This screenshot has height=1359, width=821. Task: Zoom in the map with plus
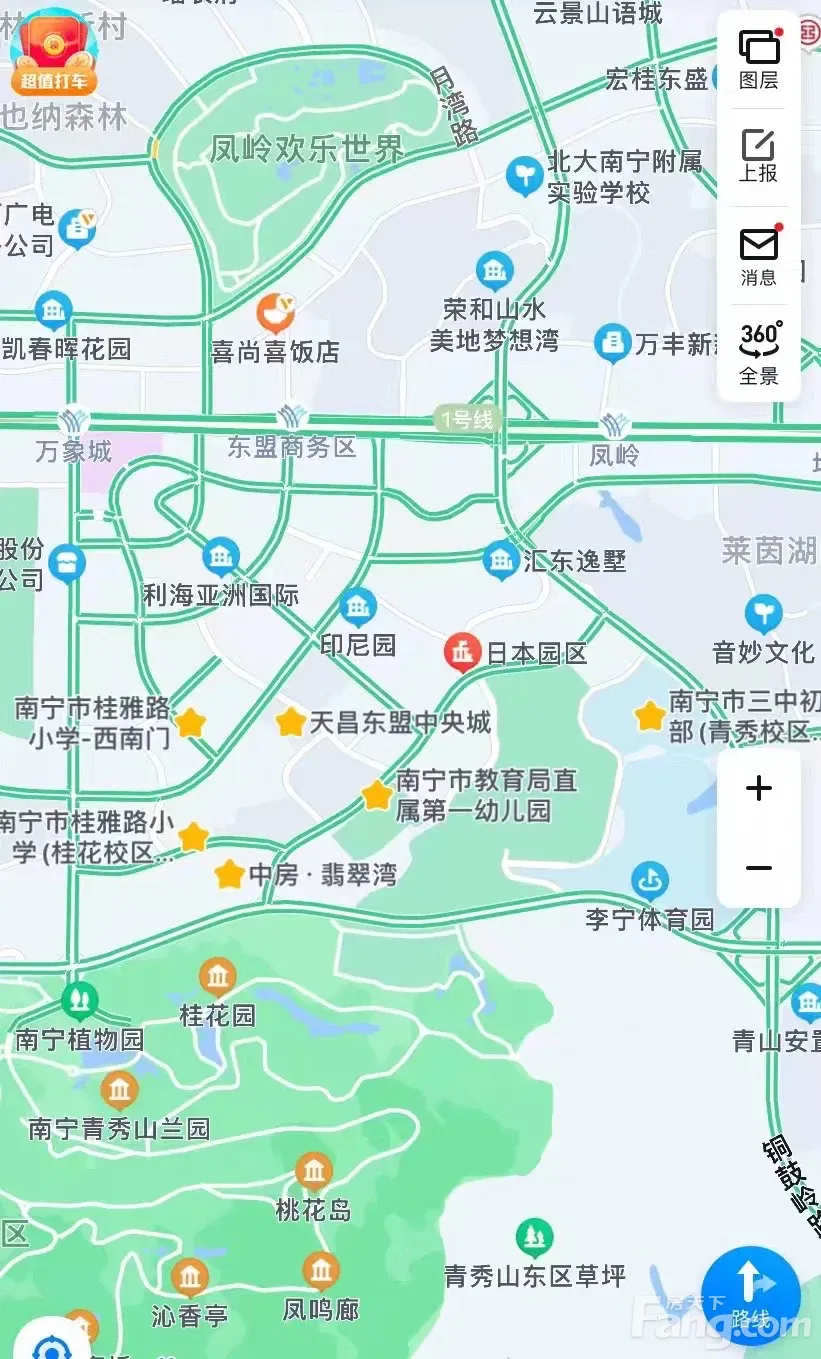coord(759,788)
